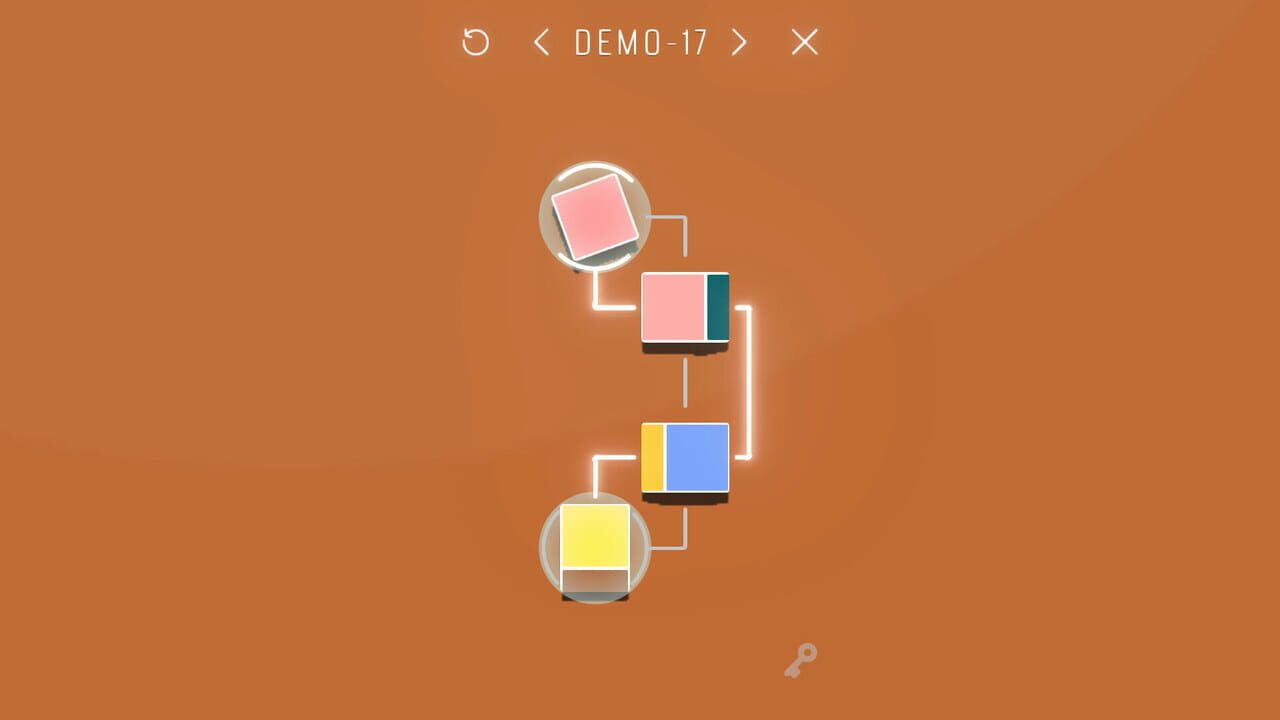Restart the level with the reset icon
Screen dimensions: 1280x720
475,42
